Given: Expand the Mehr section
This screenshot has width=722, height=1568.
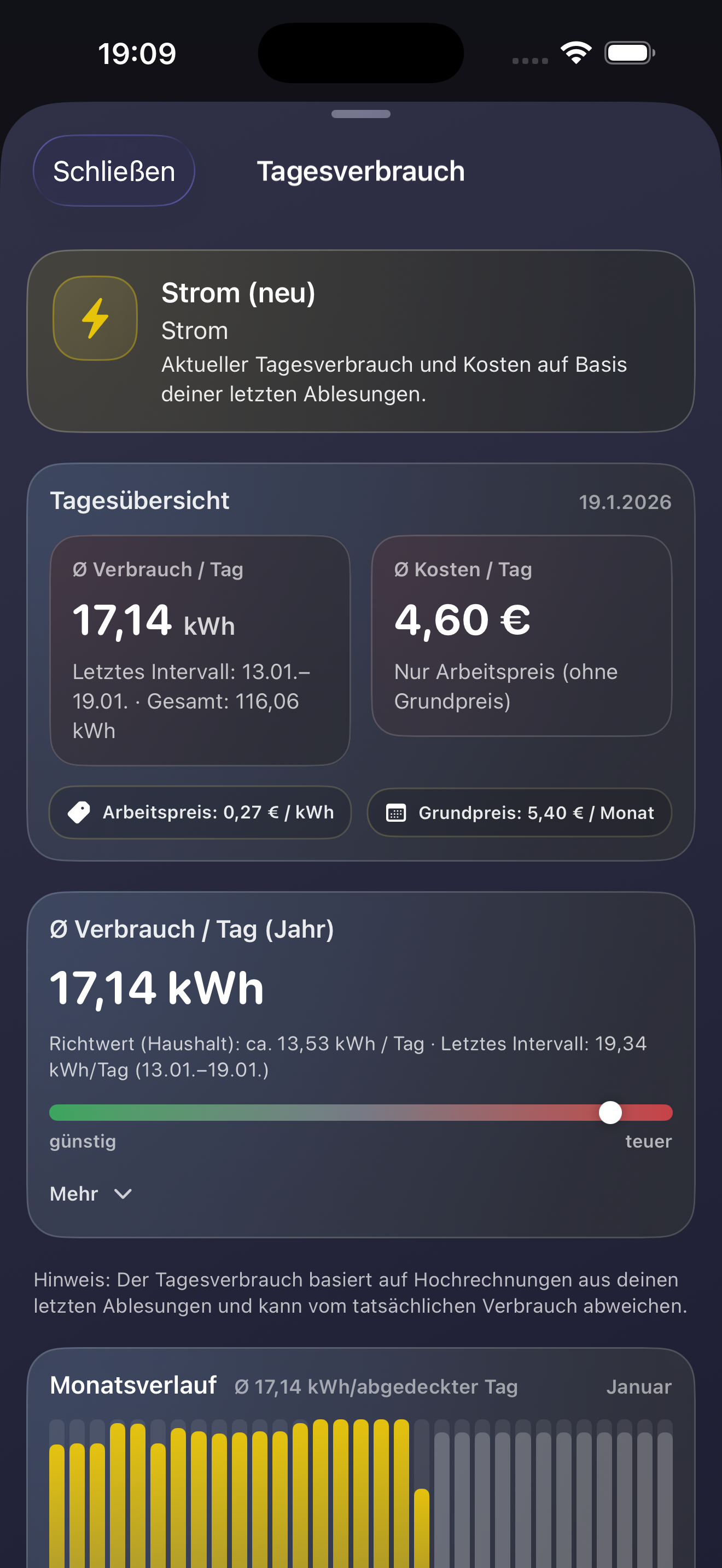Looking at the screenshot, I should click(91, 1193).
